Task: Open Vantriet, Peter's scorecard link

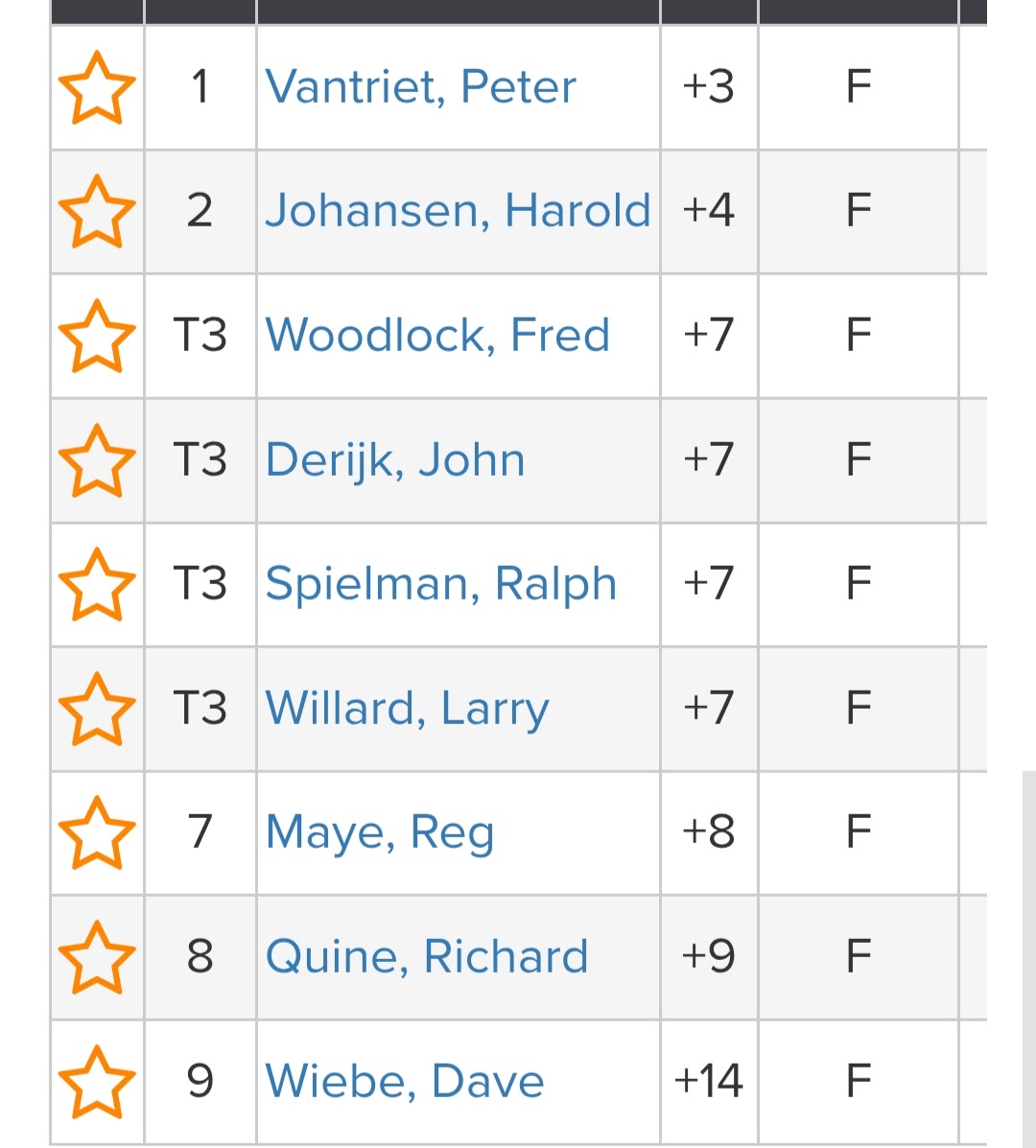Action: (x=420, y=87)
